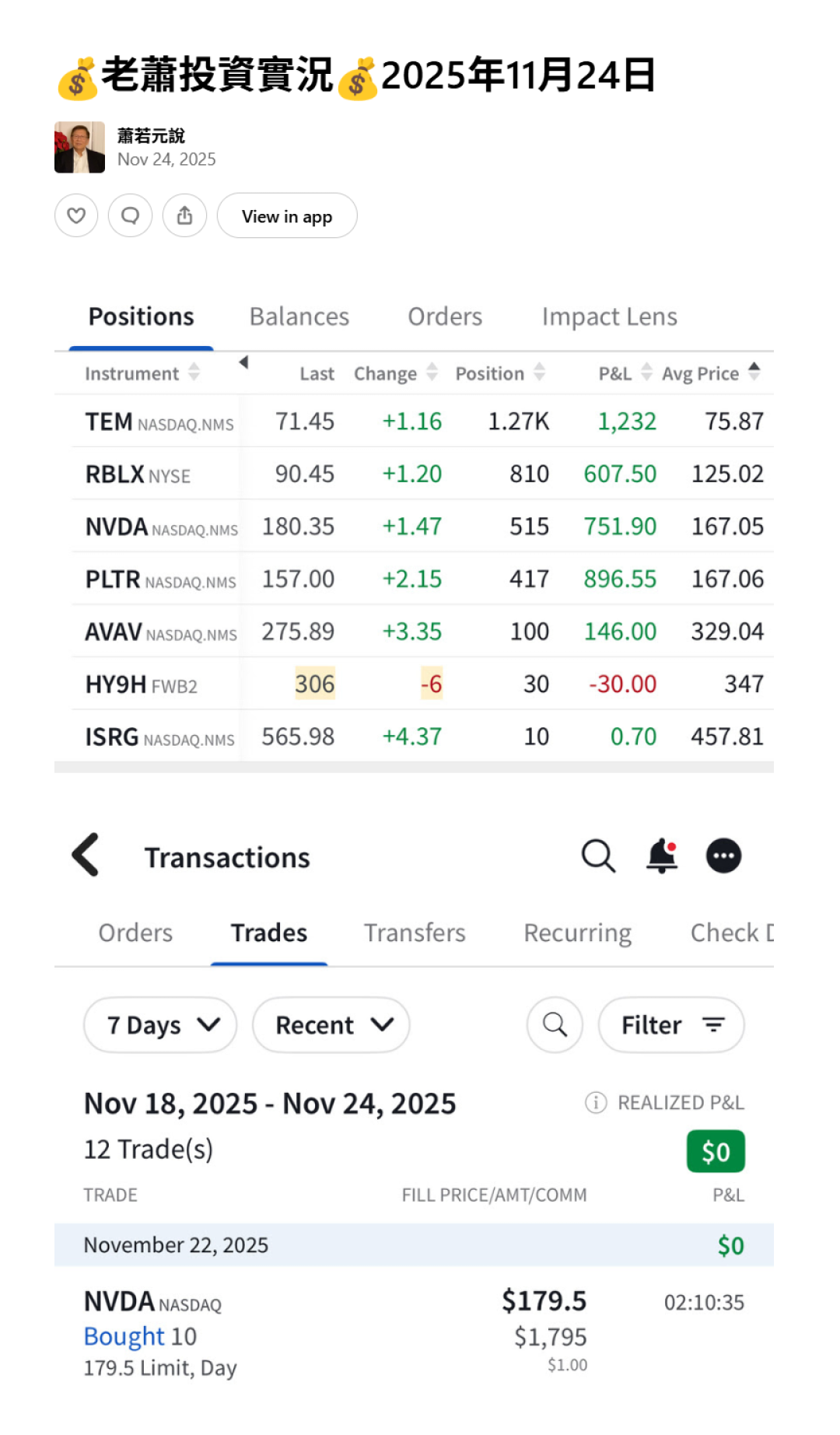Share this post
Viewport: 840px width, 1435px height.
[184, 215]
